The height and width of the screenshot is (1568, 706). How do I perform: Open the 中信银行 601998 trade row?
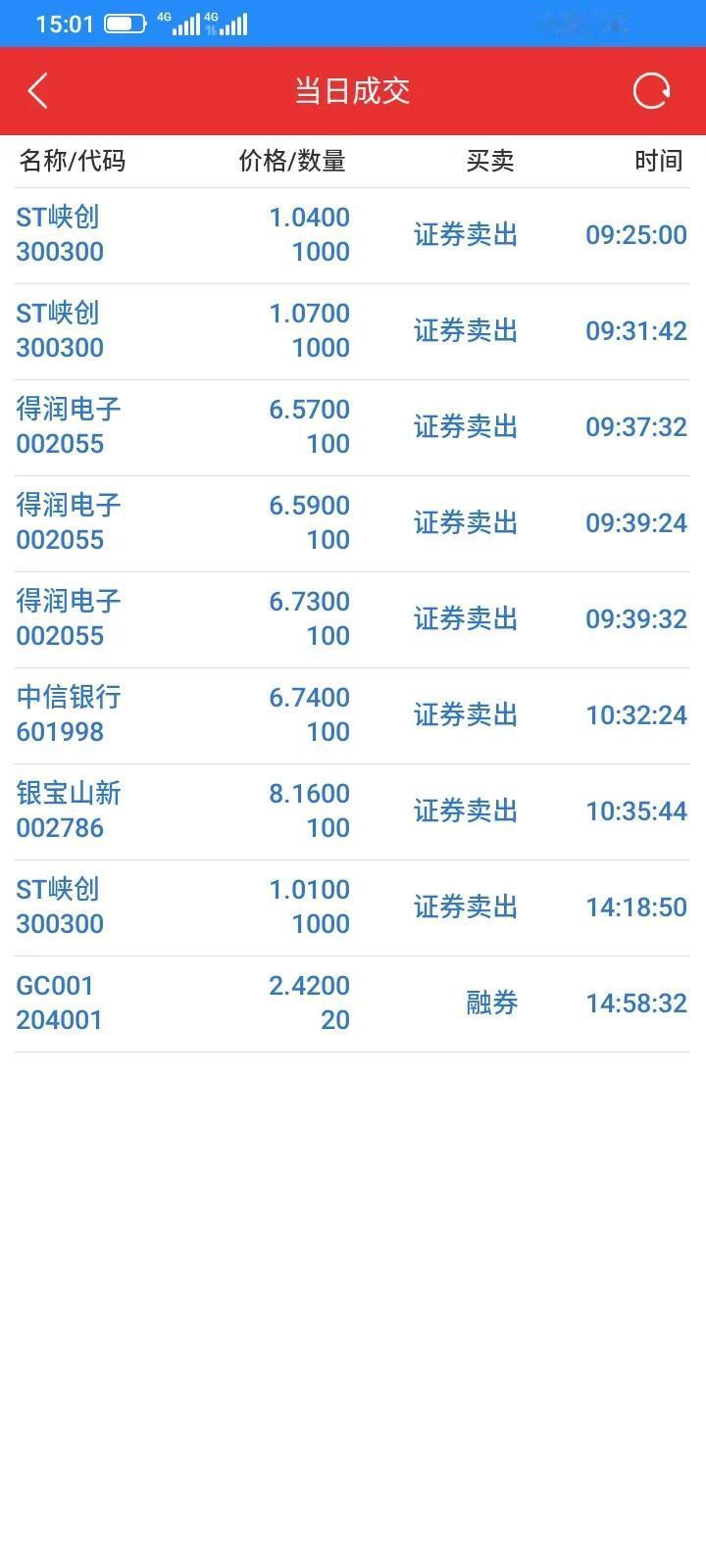click(x=352, y=715)
